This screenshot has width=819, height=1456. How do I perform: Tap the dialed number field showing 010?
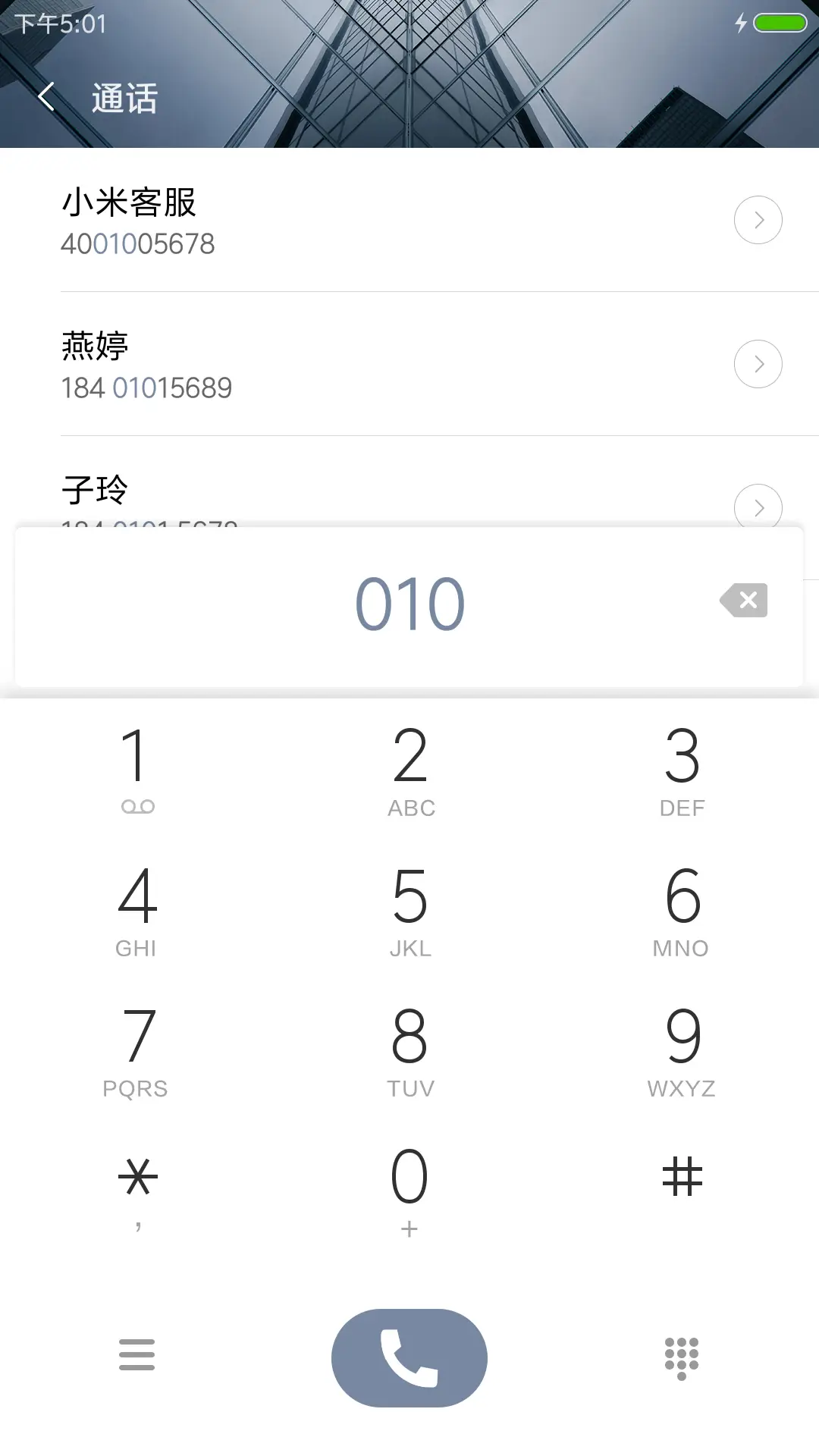point(409,601)
